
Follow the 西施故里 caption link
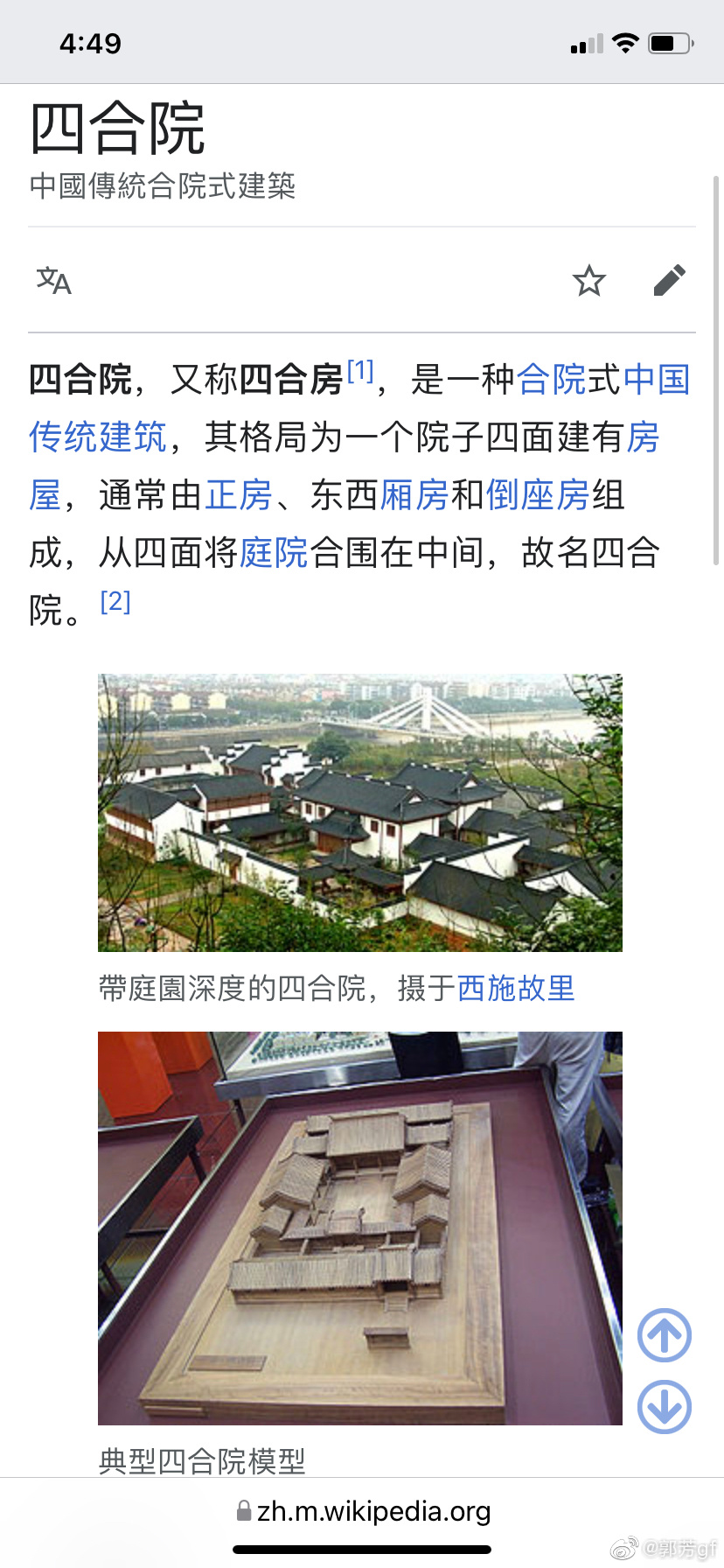point(516,989)
